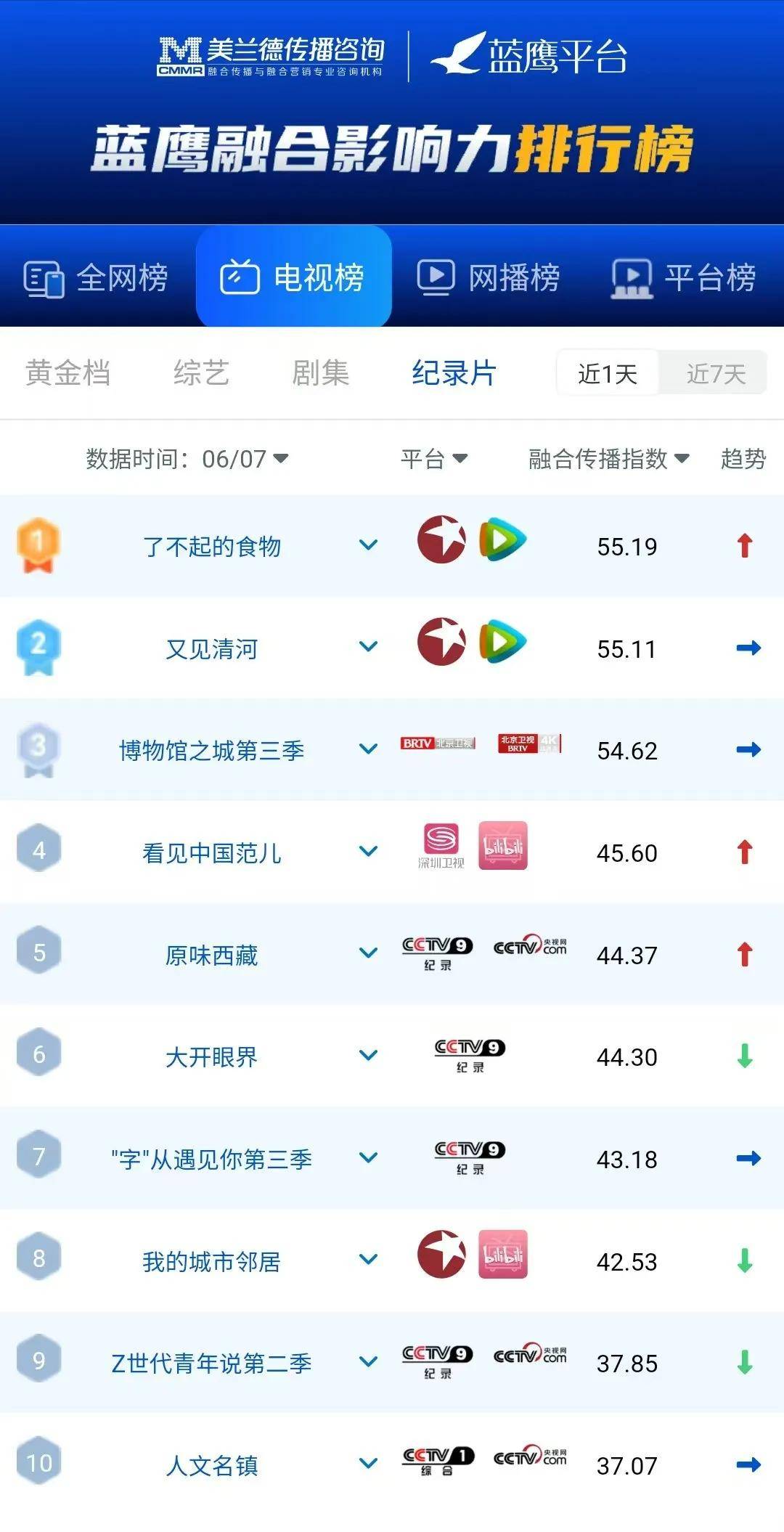
Task: Select the 电视榜 tab
Action: tap(293, 277)
